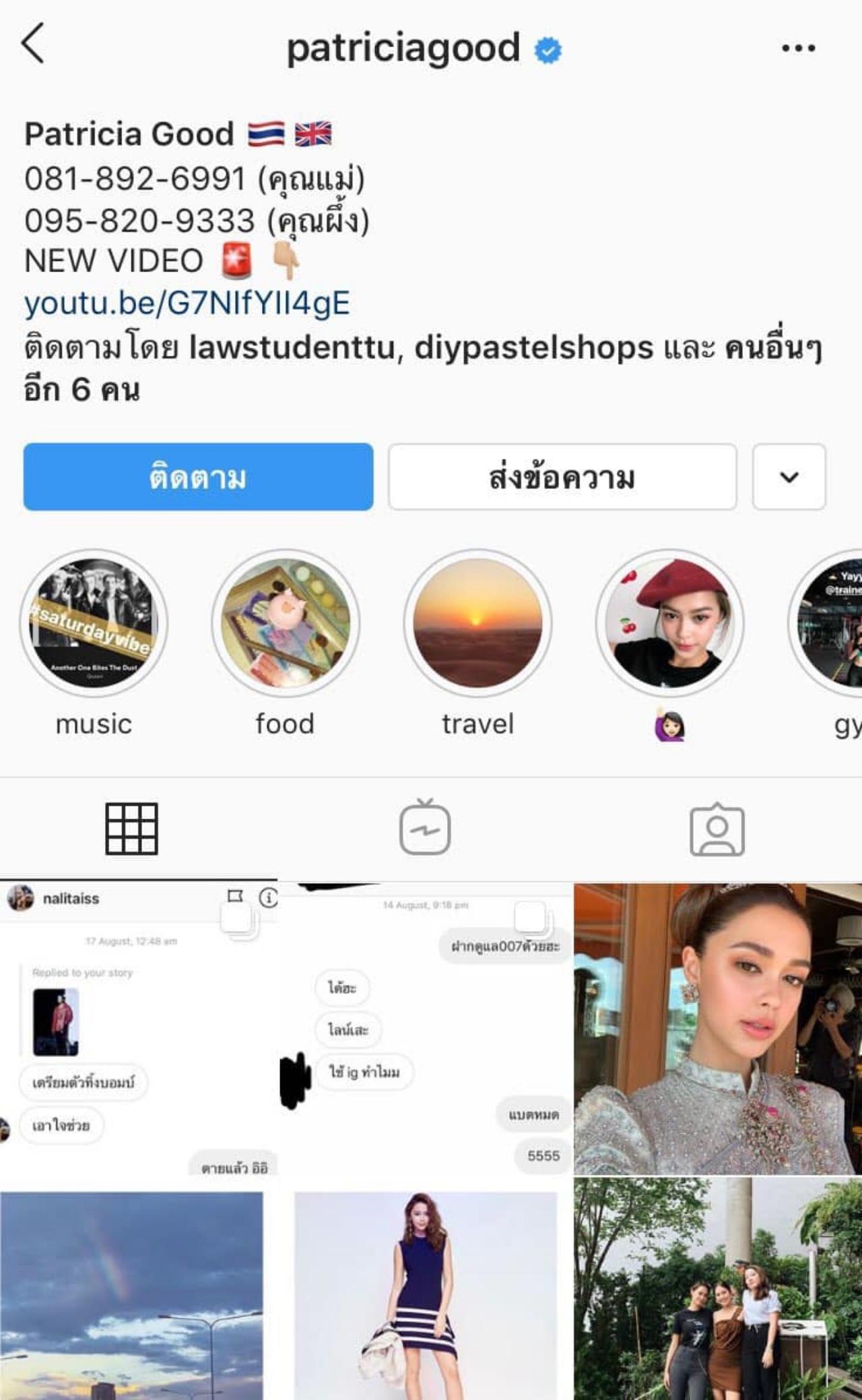Viewport: 862px width, 1400px height.
Task: Open the music story highlight
Action: coord(94,623)
